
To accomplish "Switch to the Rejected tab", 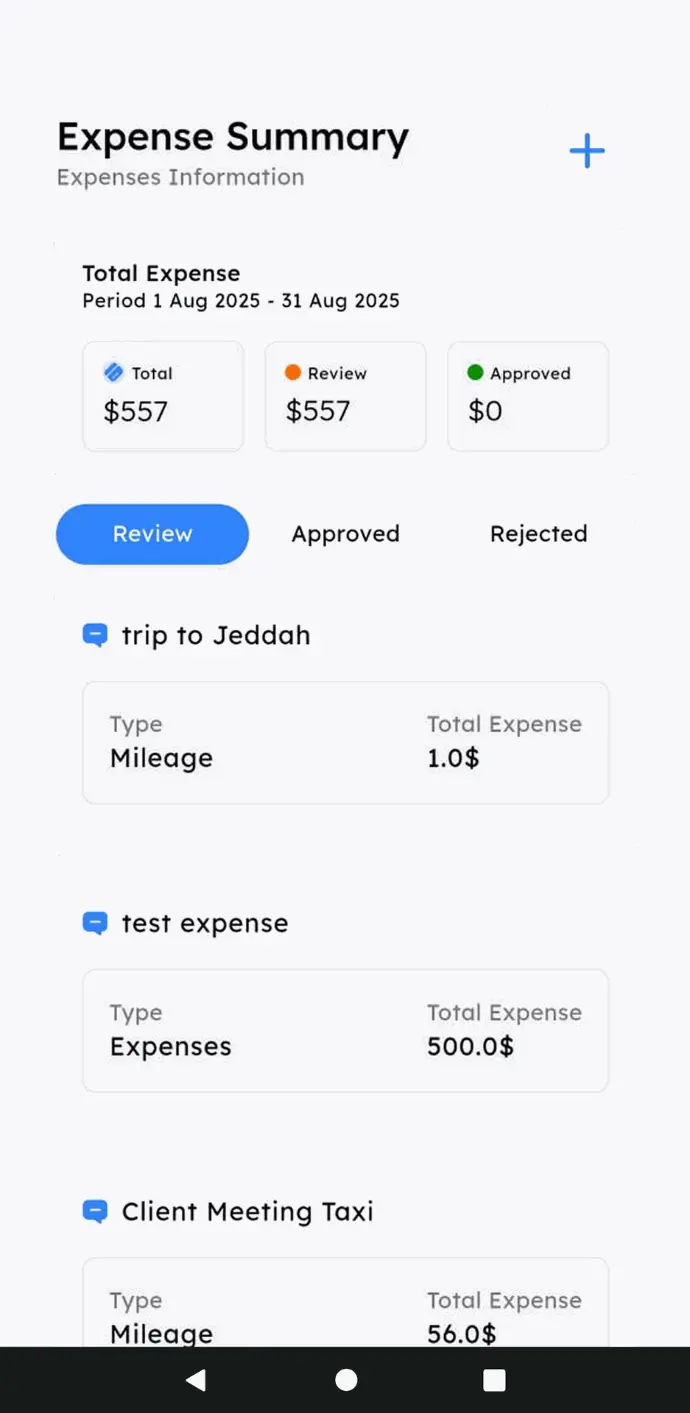I will tap(538, 534).
